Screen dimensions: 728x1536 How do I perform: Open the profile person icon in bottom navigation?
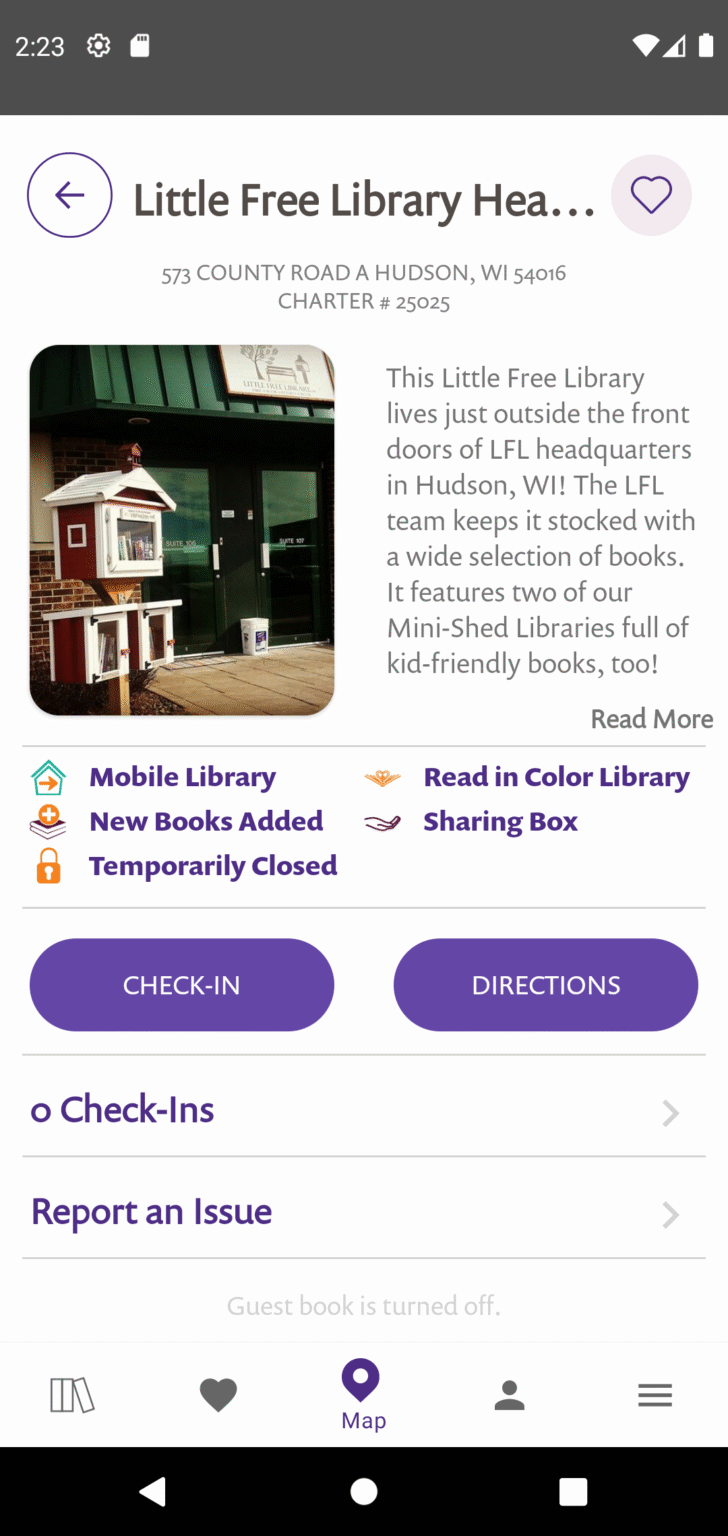(509, 1394)
